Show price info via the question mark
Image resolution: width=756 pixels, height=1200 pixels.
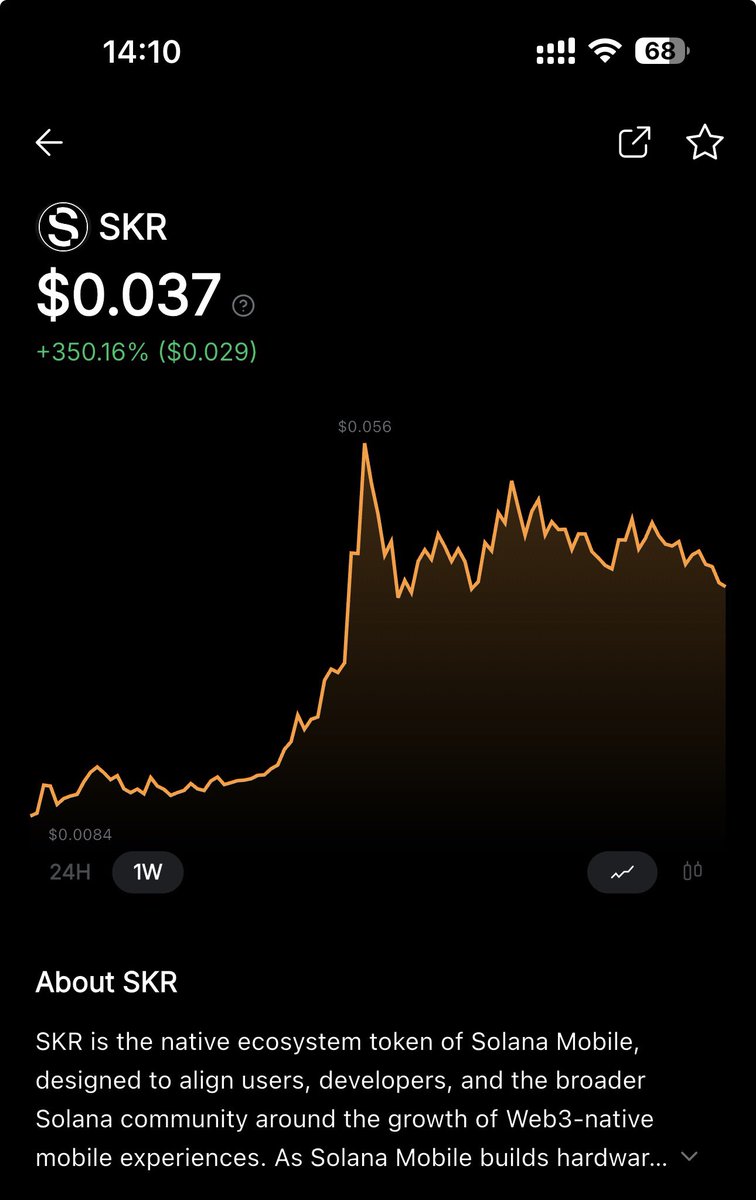[243, 305]
